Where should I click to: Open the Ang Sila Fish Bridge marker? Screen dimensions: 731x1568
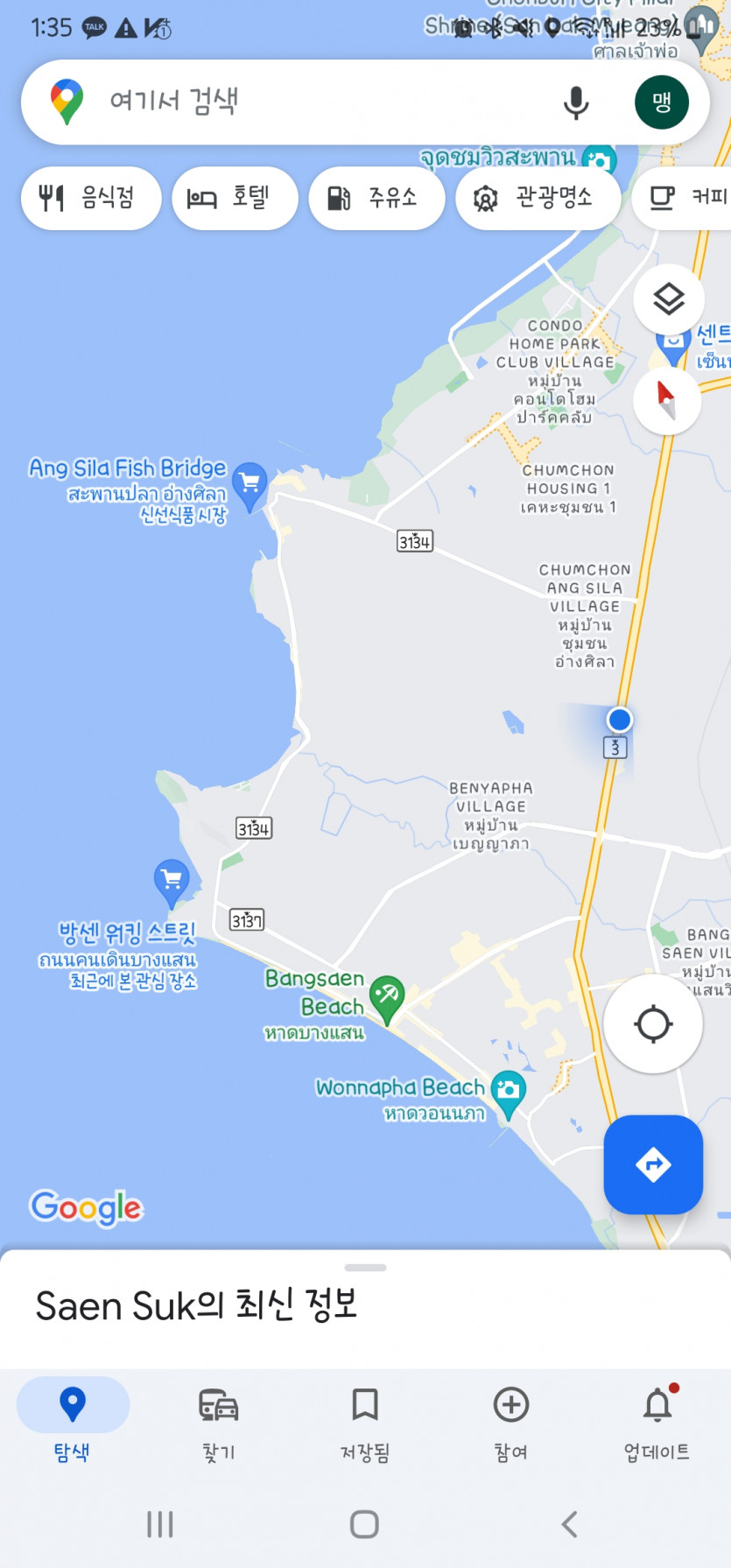[250, 483]
